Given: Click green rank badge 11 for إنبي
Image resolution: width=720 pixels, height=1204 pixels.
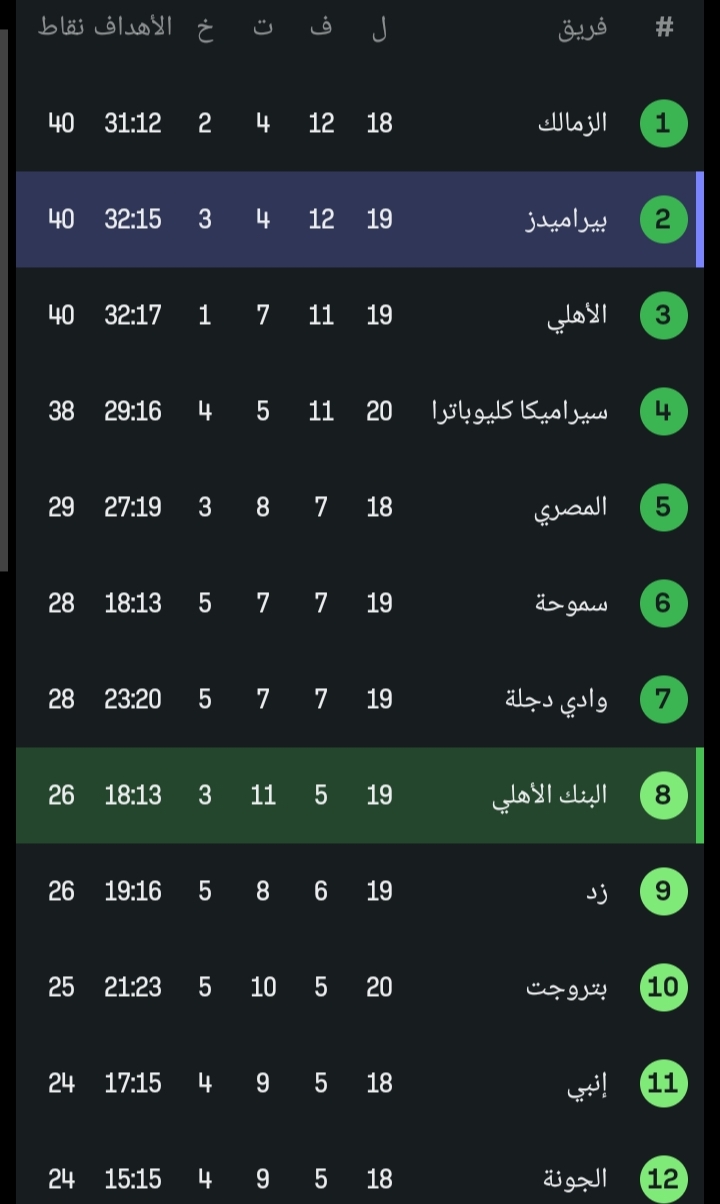Looking at the screenshot, I should click(663, 1083).
